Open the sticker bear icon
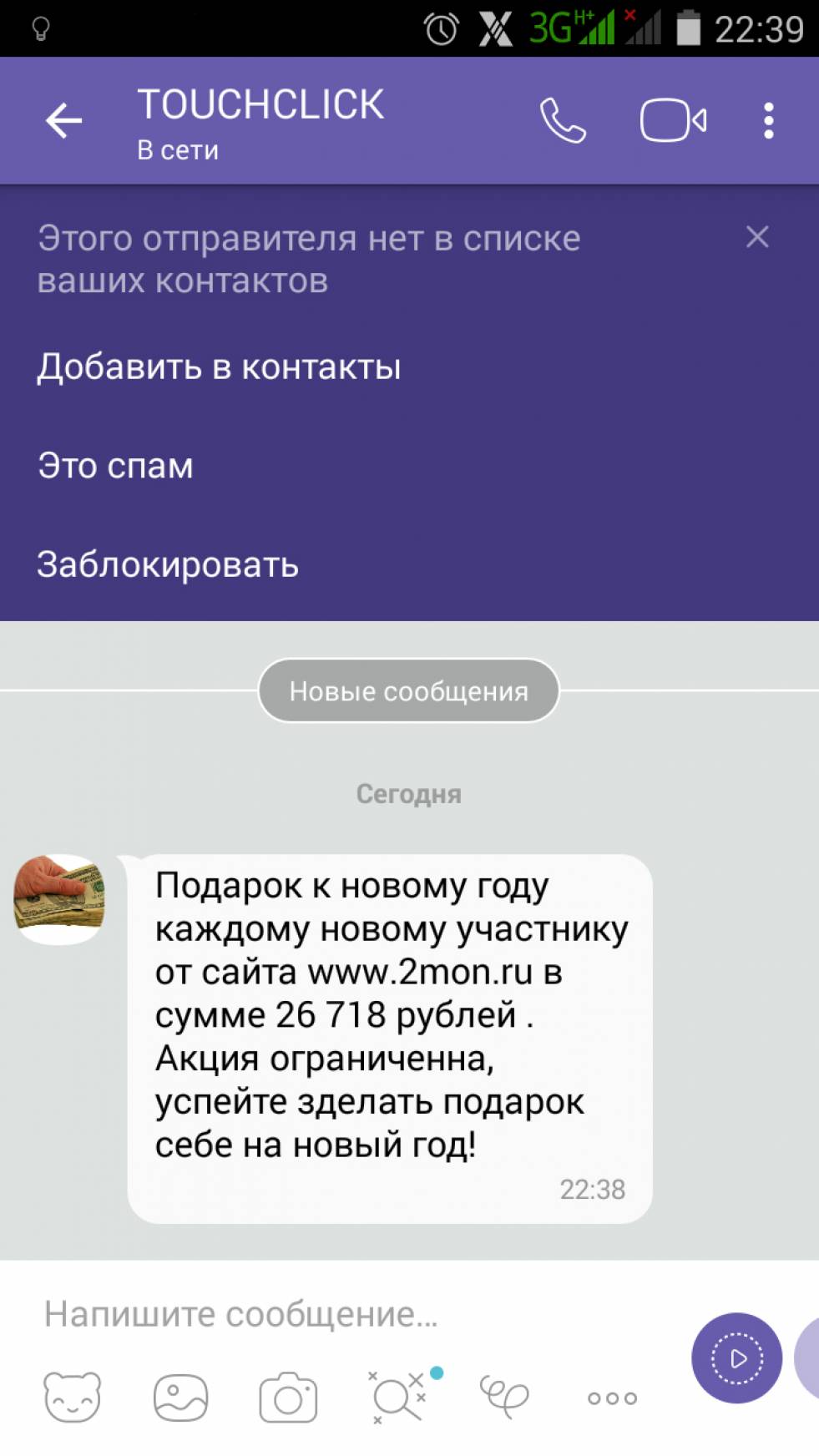This screenshot has width=819, height=1456. (72, 1398)
